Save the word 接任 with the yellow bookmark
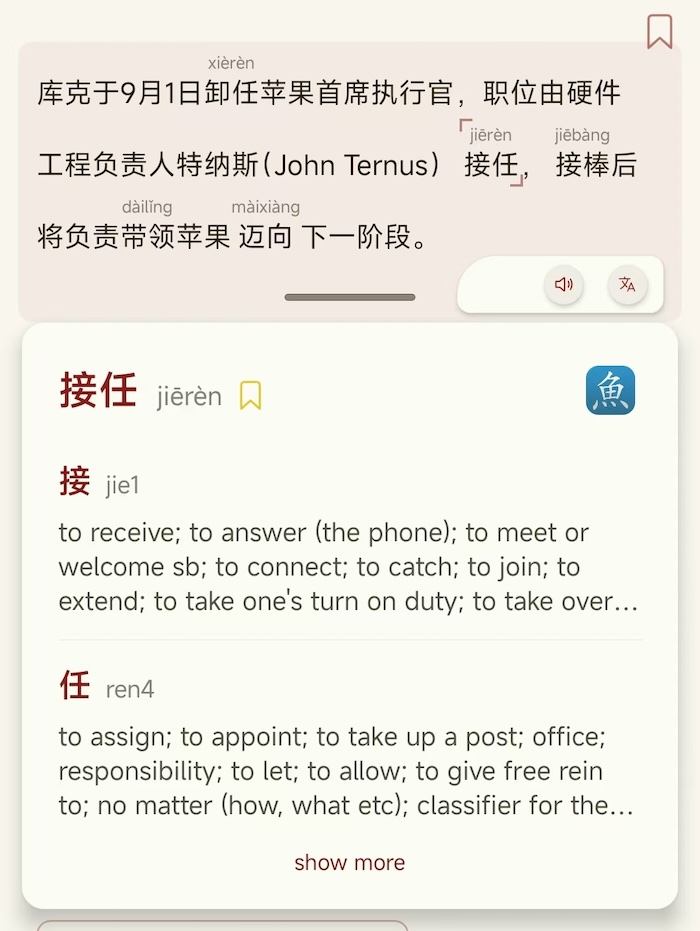The width and height of the screenshot is (700, 931). point(250,395)
